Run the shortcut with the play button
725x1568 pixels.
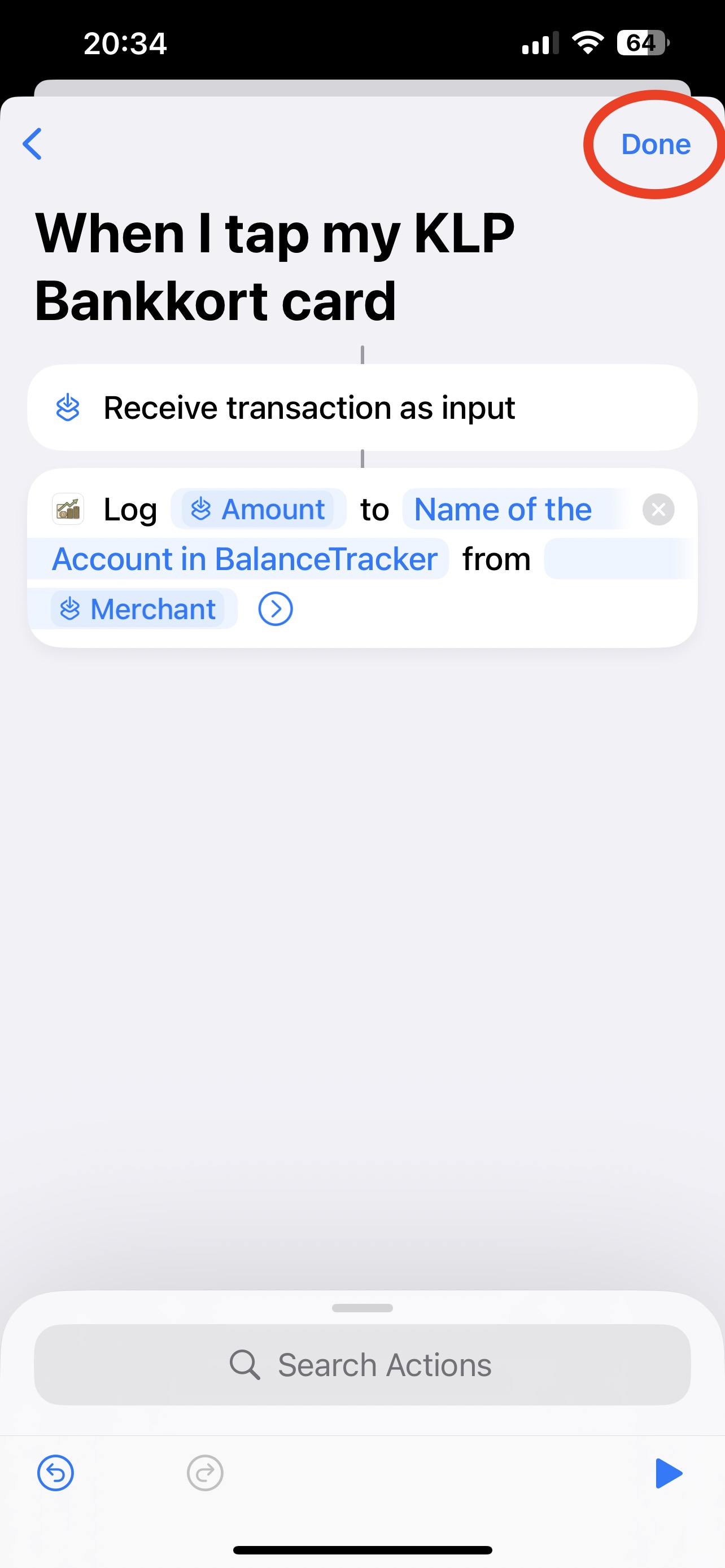click(x=669, y=1473)
